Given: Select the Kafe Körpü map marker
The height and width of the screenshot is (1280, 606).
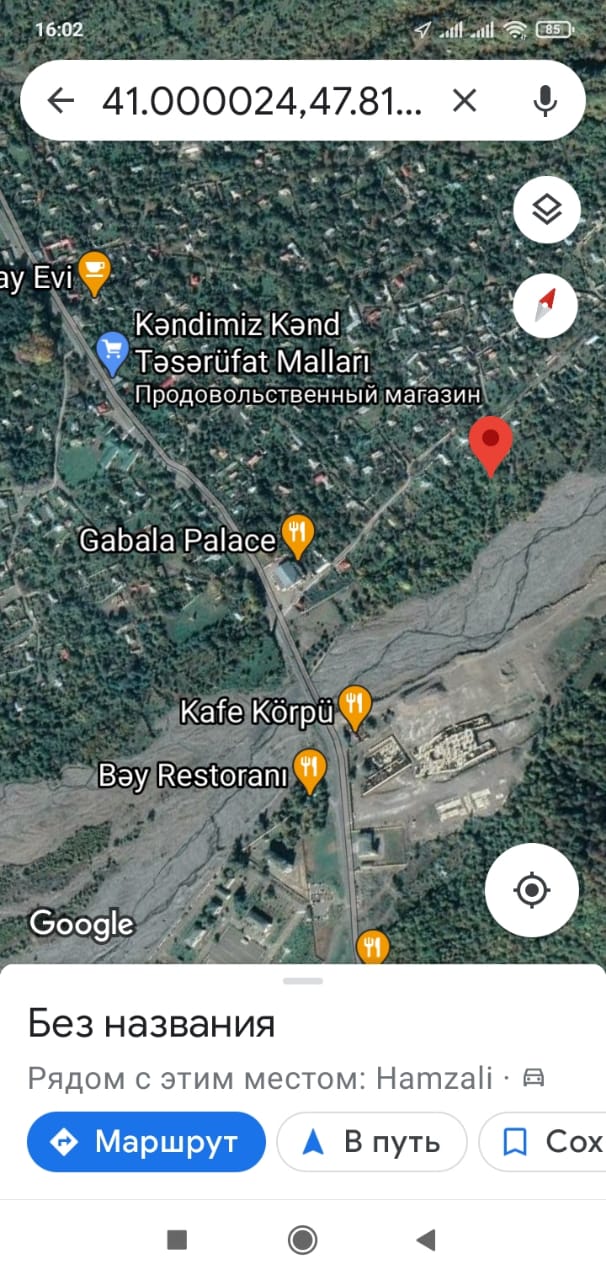Looking at the screenshot, I should pos(355,709).
